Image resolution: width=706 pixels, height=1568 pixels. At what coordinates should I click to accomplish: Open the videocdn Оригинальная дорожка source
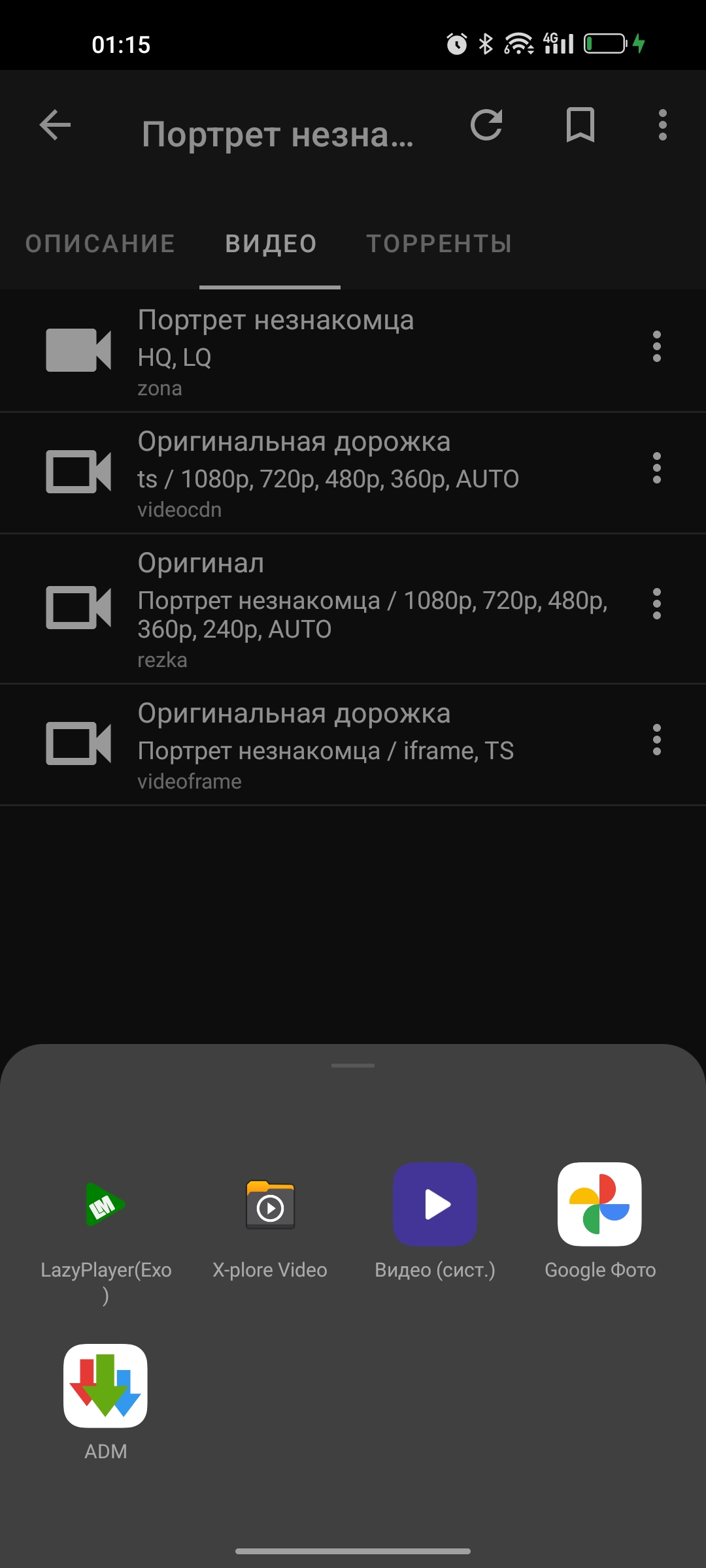coord(327,472)
